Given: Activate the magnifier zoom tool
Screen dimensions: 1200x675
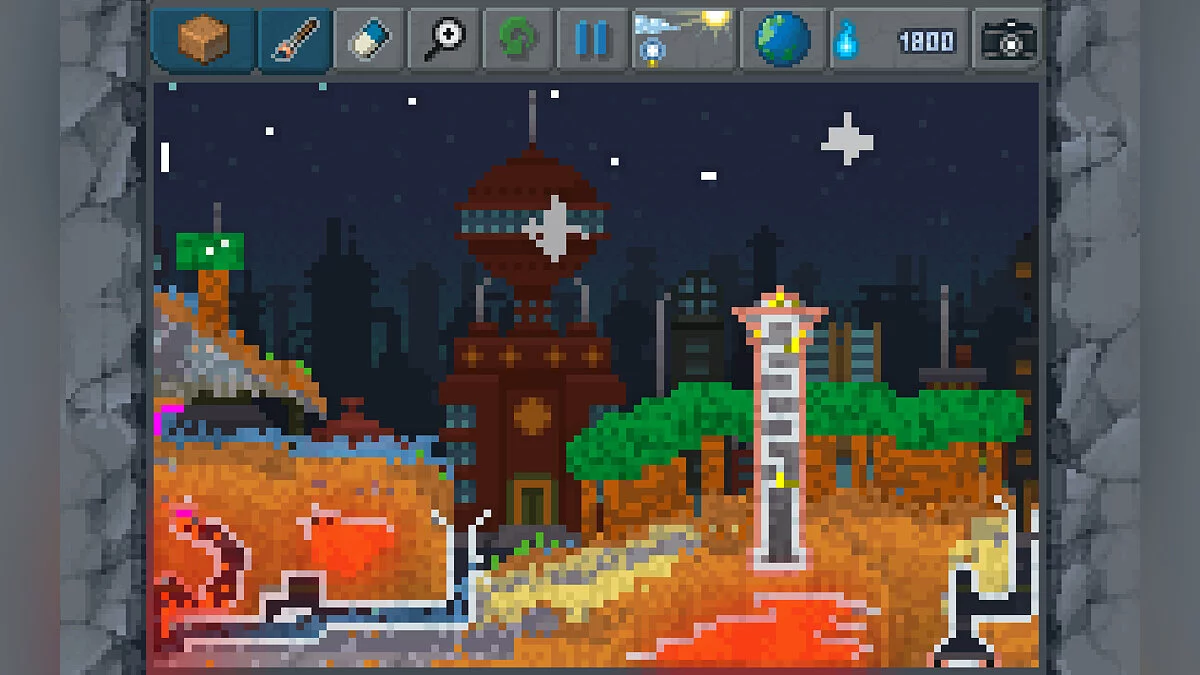Looking at the screenshot, I should point(444,40).
